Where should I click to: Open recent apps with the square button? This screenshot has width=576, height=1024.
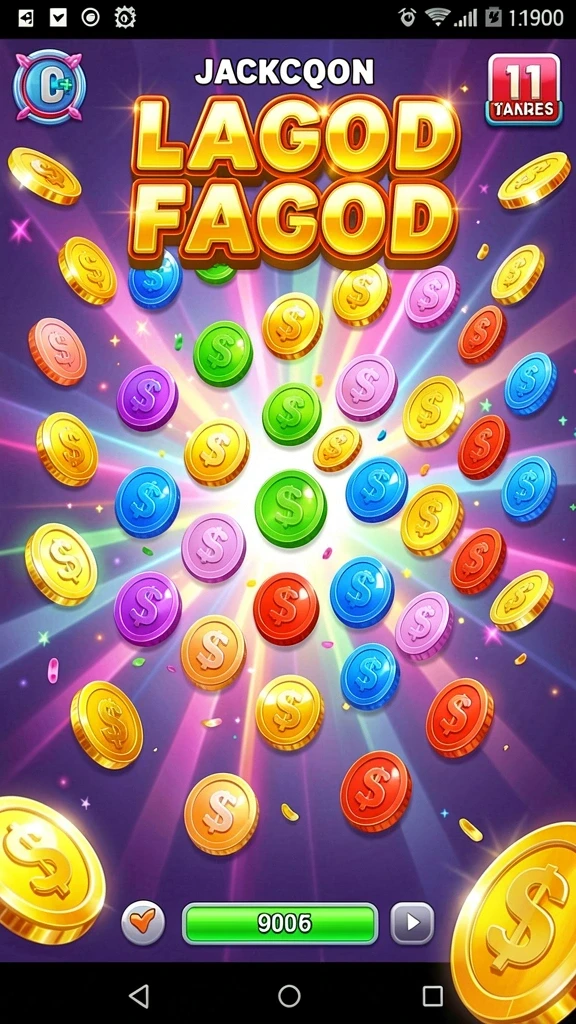point(432,996)
